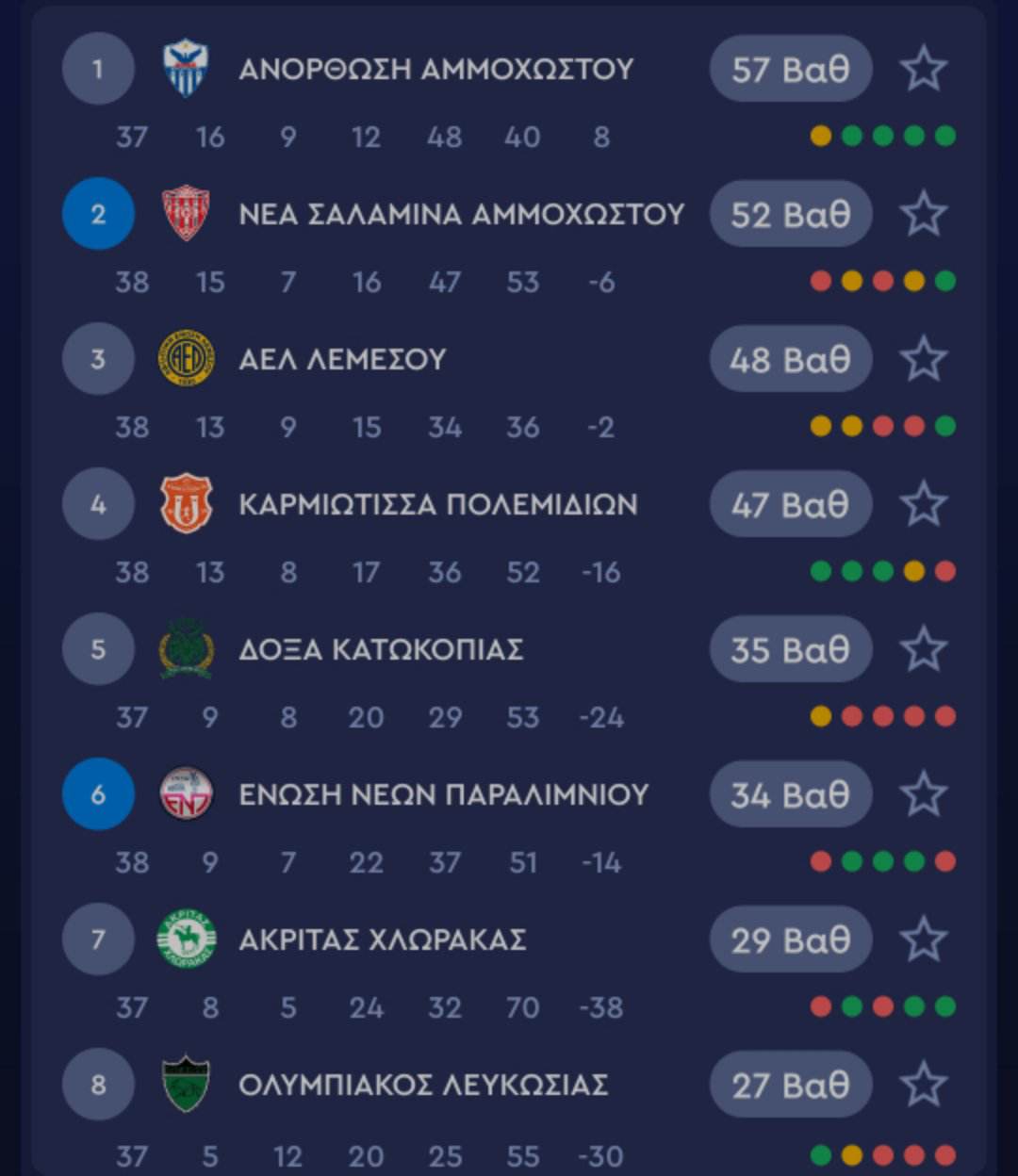Mark ΚΑΡΜΙΩΤΙΣΣΑ ΠΟΛΕΜΙΔΙΩΝ as favorite
The height and width of the screenshot is (1176, 1018).
[x=923, y=504]
